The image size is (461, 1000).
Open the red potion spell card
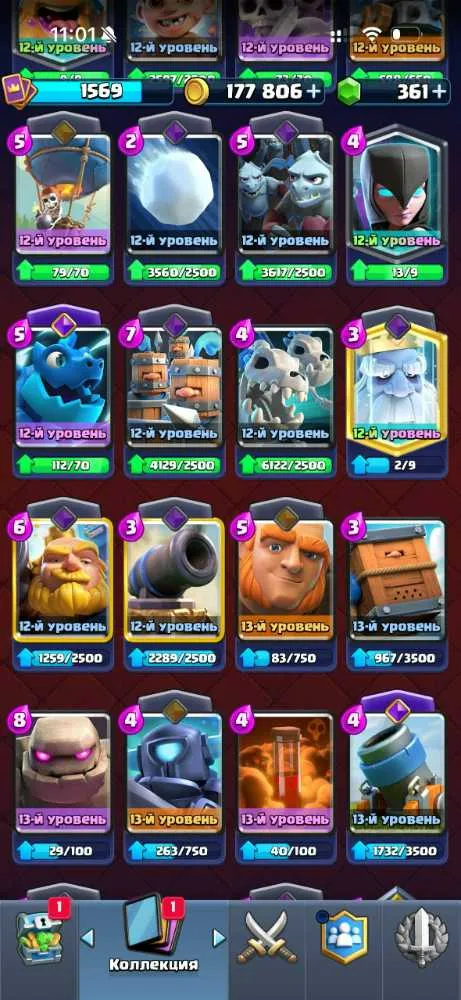(286, 777)
